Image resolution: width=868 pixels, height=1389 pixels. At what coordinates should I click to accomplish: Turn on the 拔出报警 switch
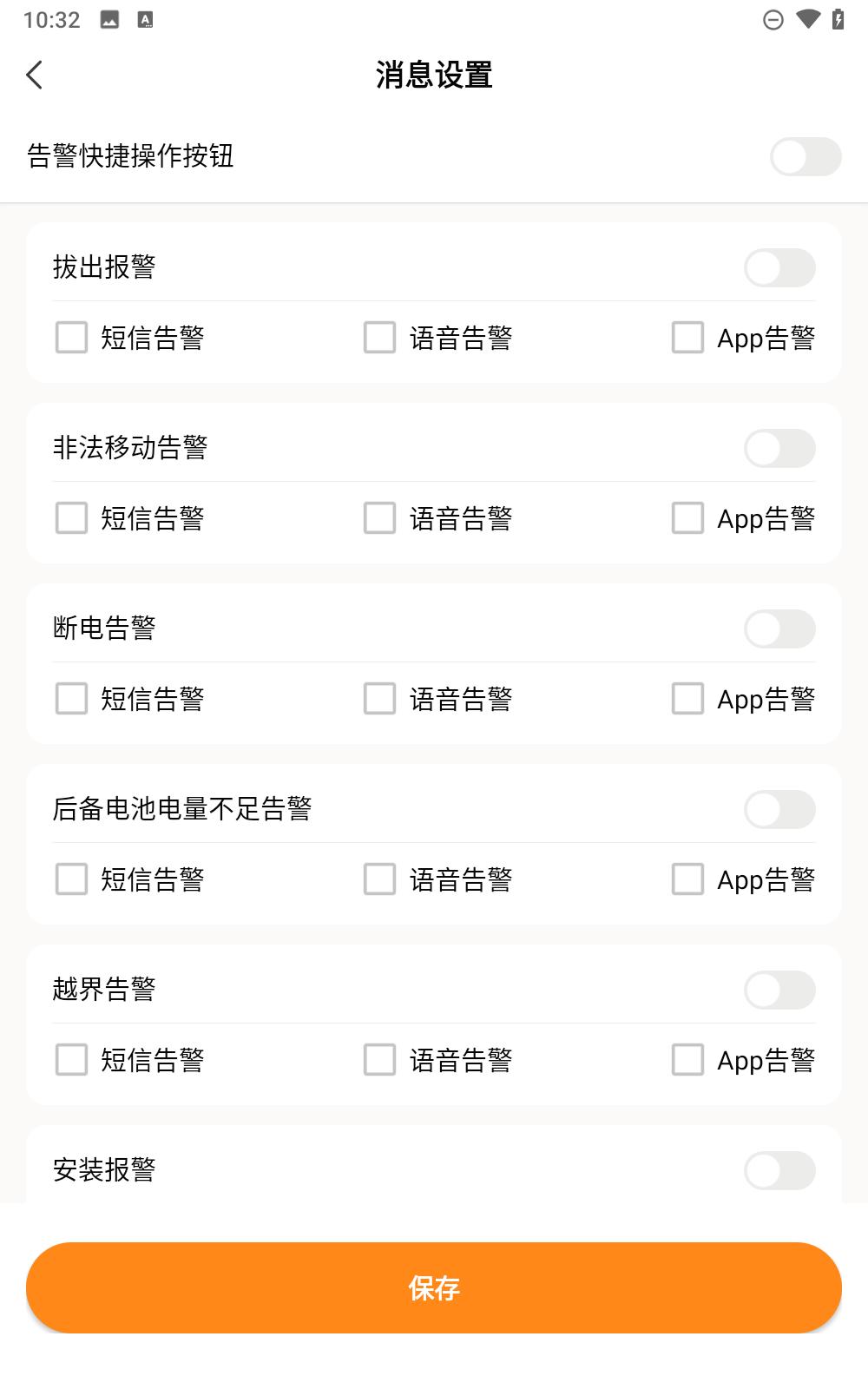tap(779, 269)
